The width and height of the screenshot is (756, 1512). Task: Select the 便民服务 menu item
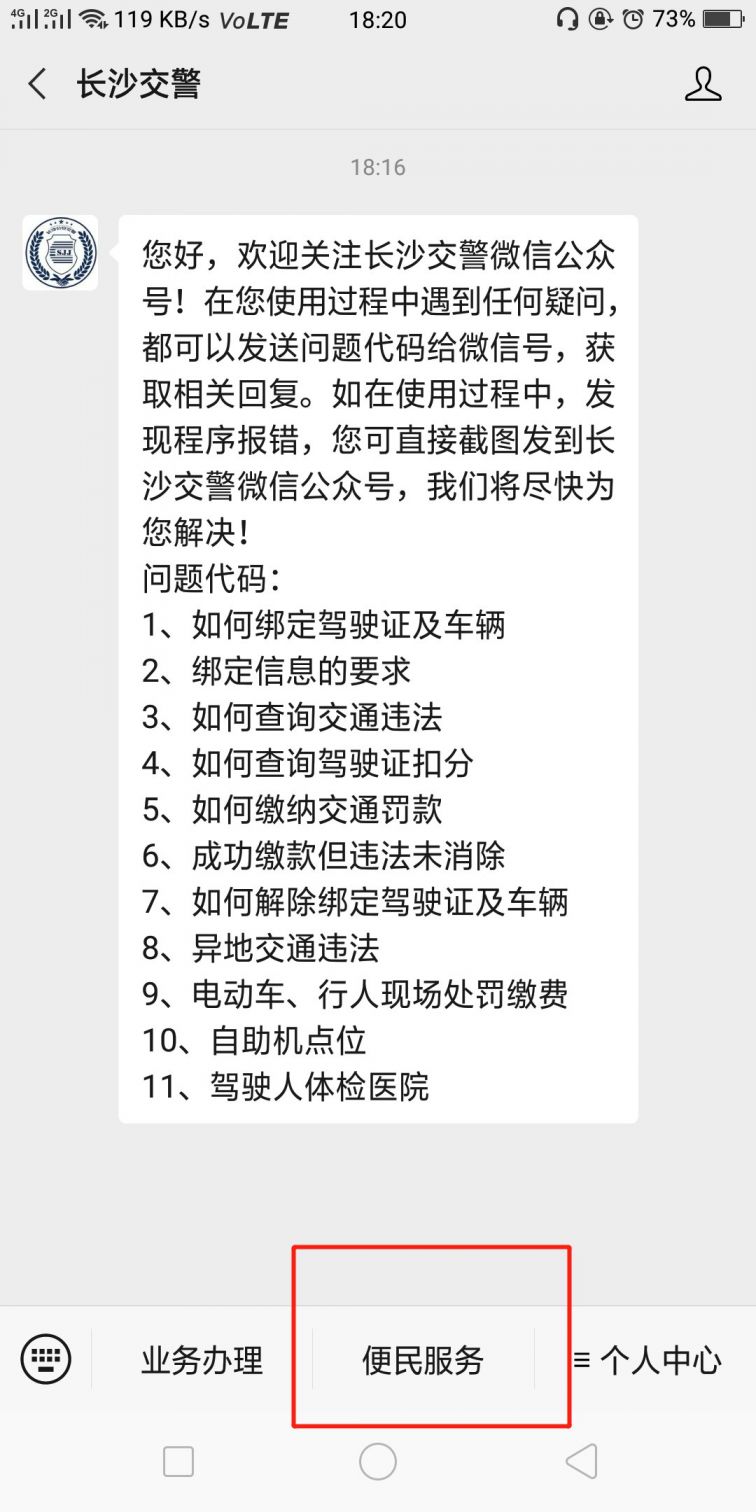coord(422,1360)
